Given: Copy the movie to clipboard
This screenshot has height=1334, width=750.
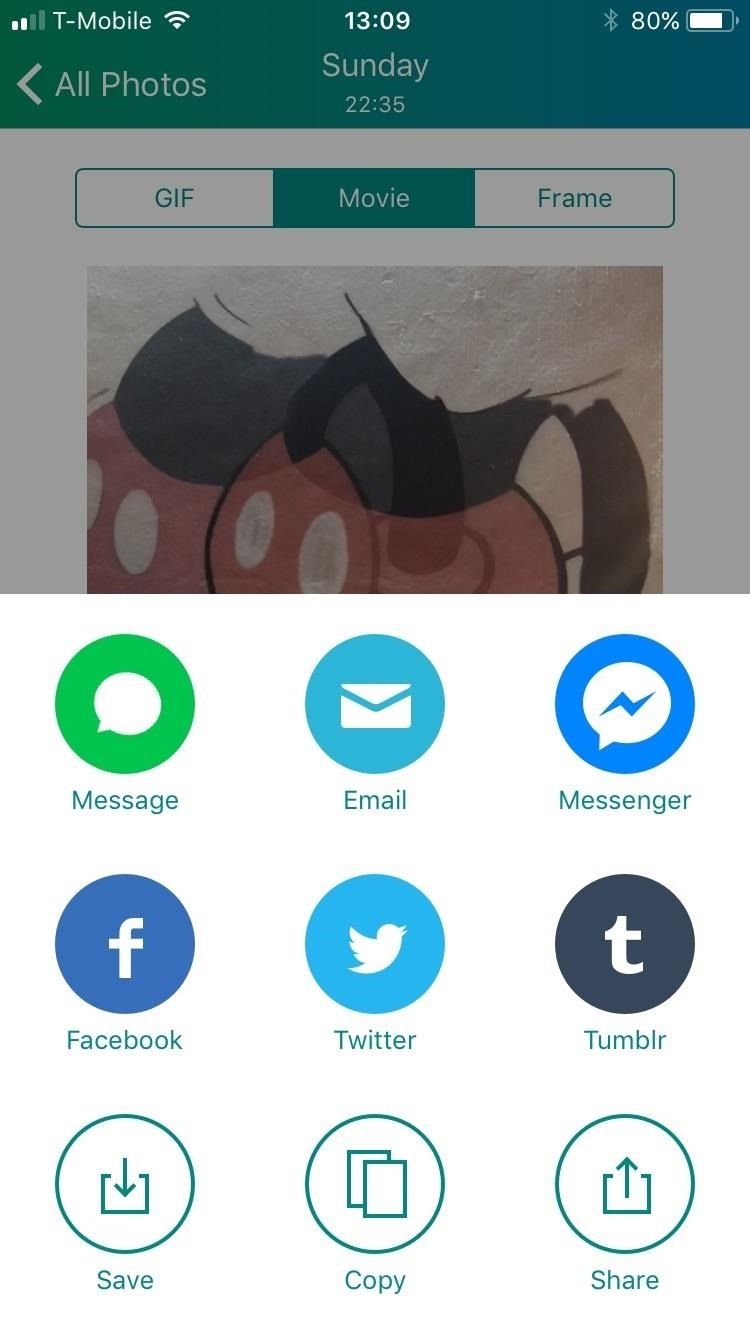Looking at the screenshot, I should click(x=375, y=1185).
